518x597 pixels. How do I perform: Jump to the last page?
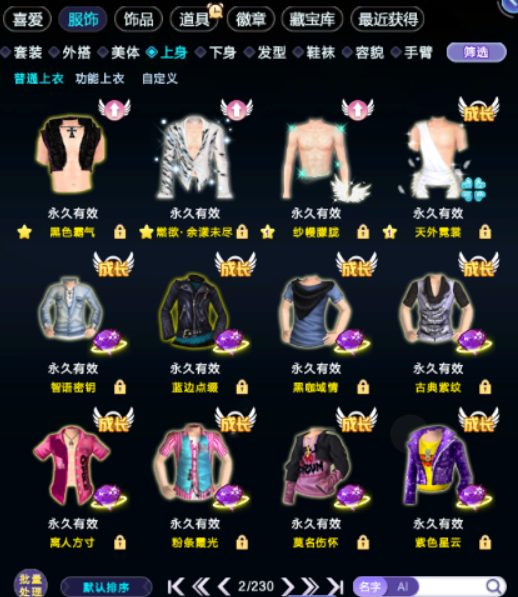point(335,587)
